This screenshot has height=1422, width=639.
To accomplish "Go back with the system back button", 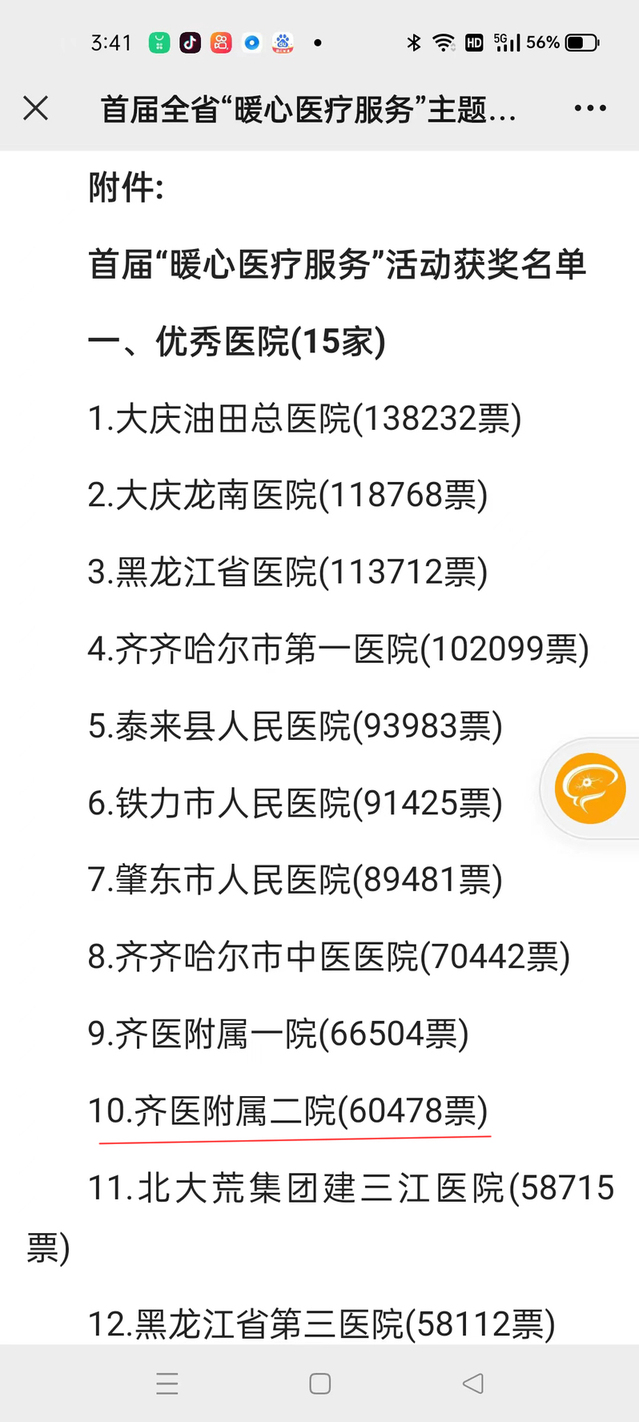I will 473,1383.
